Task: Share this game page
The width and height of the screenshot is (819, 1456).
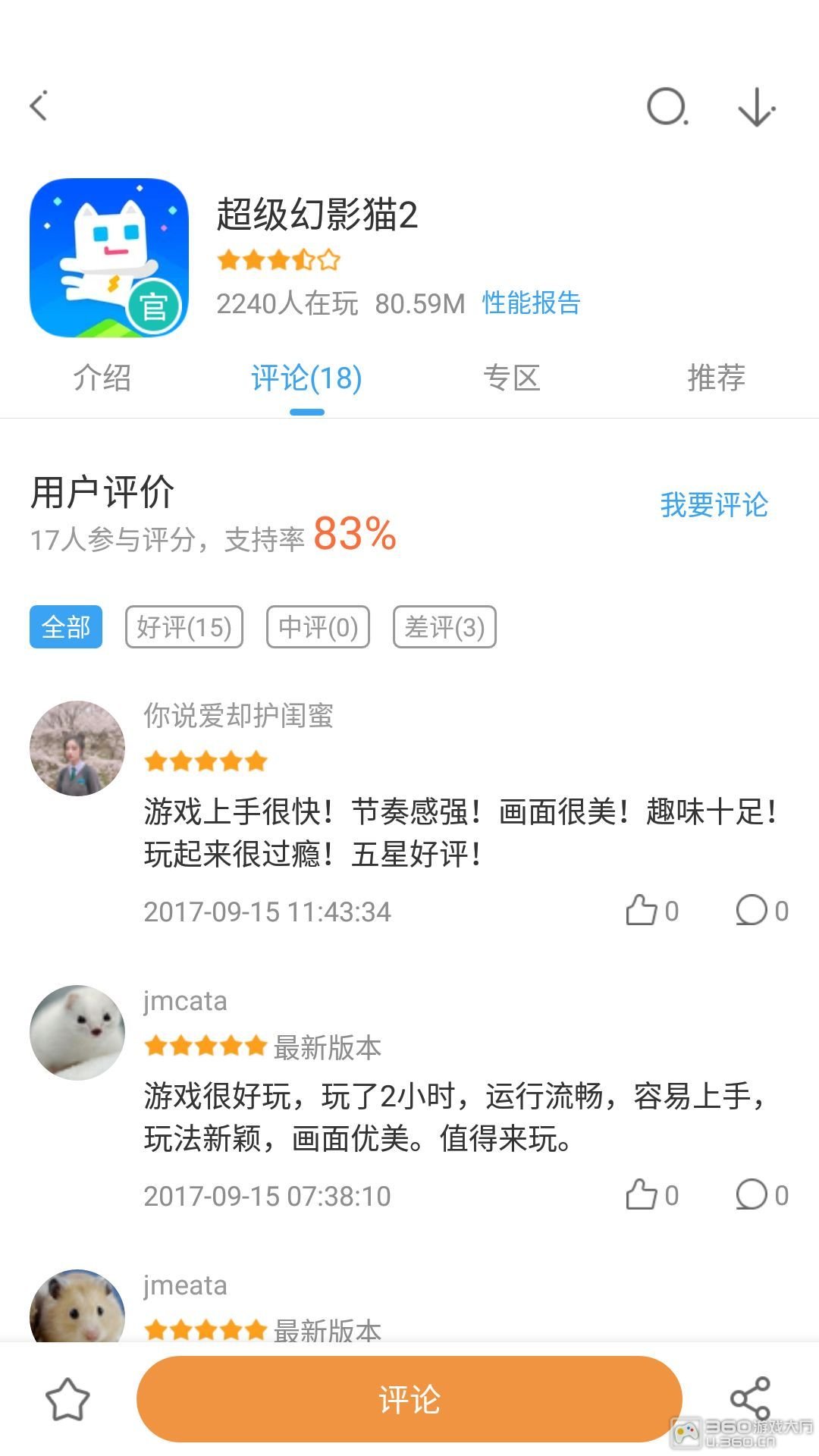Action: (749, 1399)
